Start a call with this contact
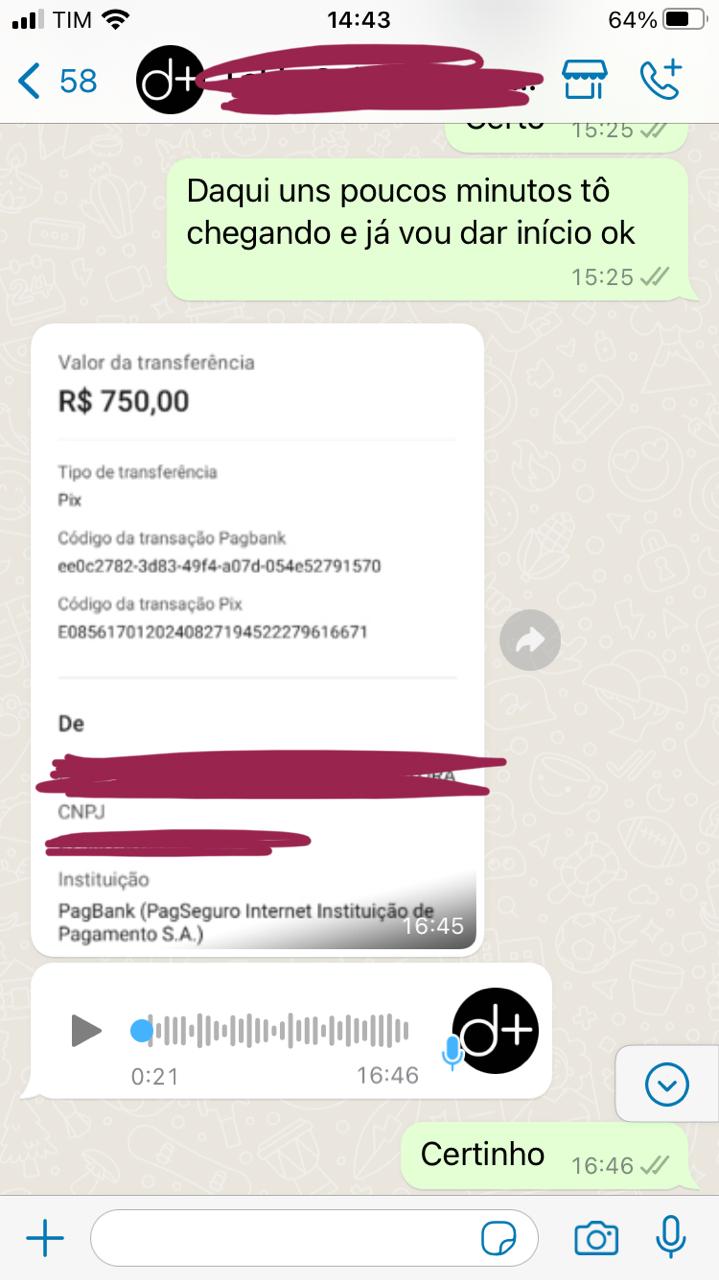This screenshot has width=719, height=1280. 661,80
